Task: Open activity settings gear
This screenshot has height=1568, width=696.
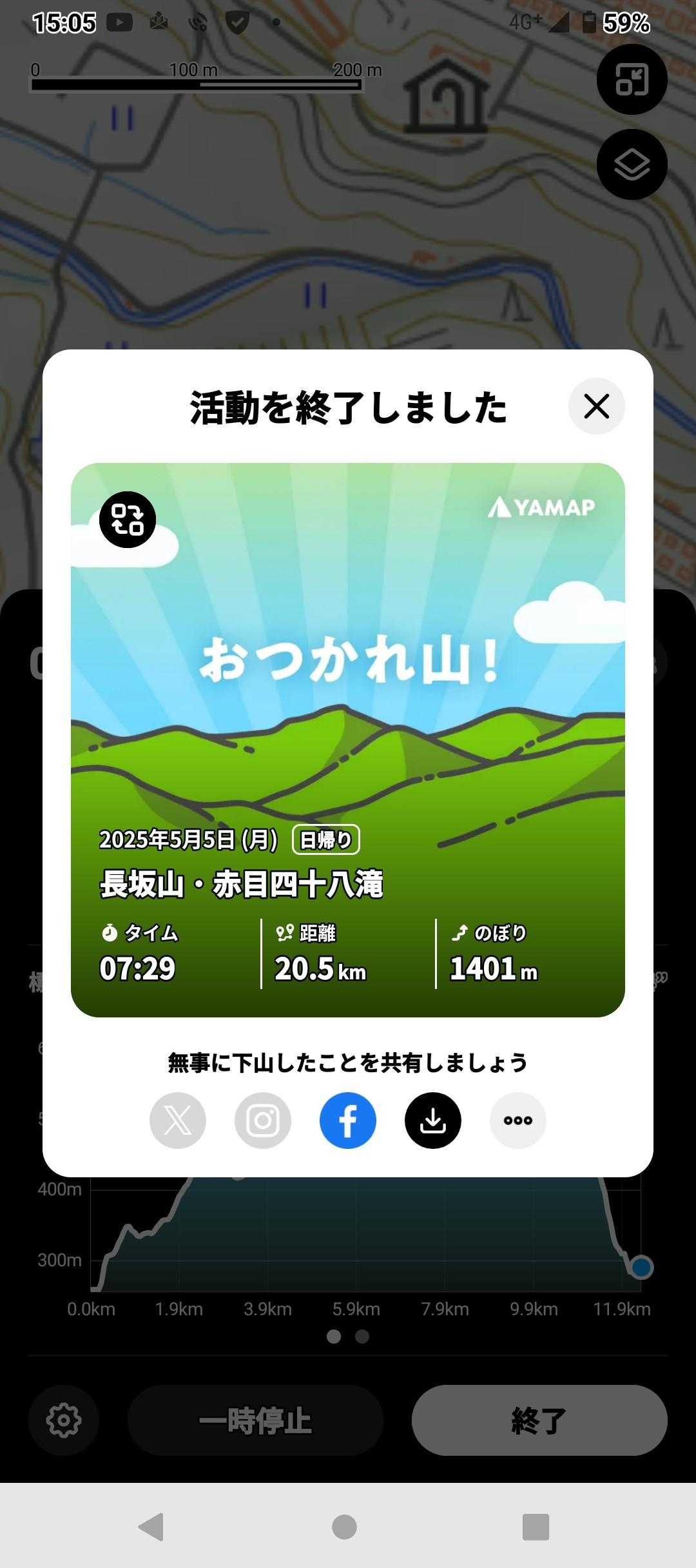Action: (64, 1420)
